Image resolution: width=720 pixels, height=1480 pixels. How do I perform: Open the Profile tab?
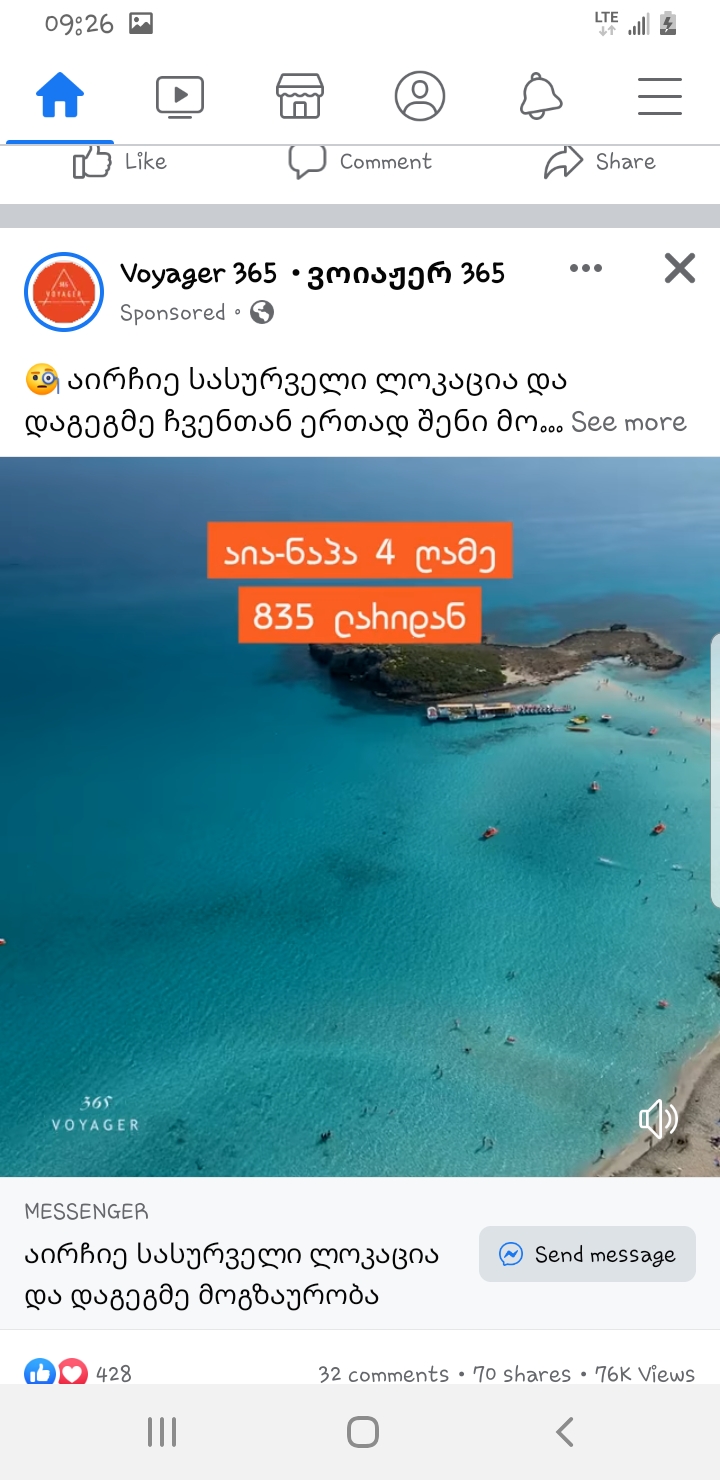tap(420, 97)
